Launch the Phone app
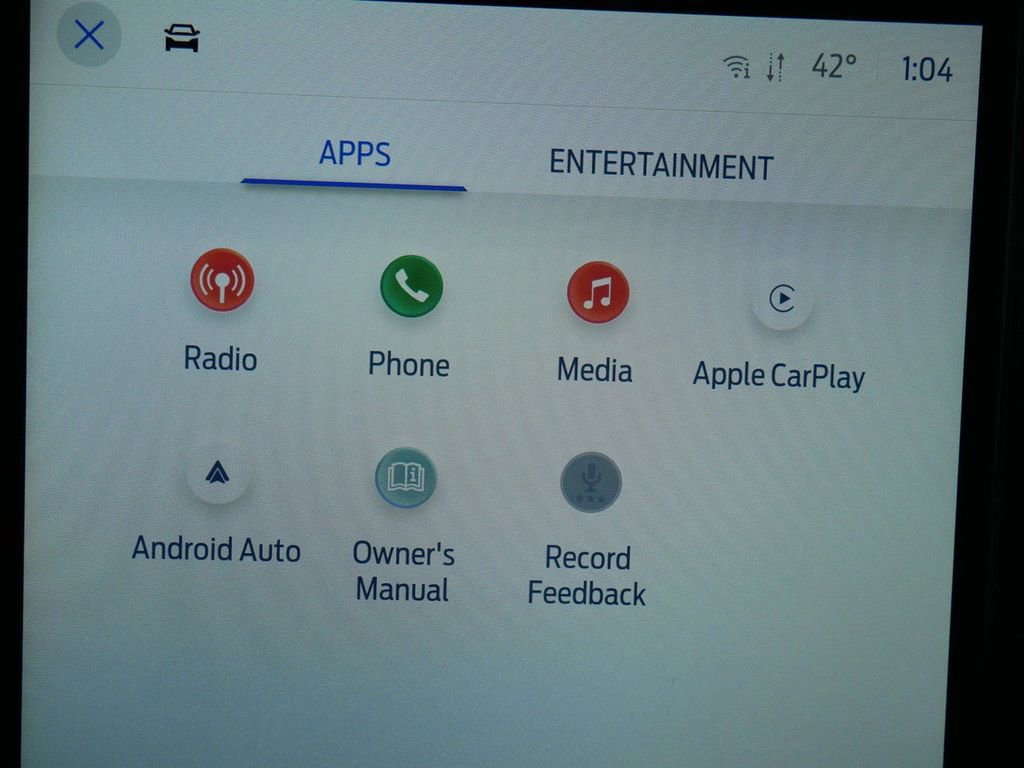Viewport: 1024px width, 768px height. click(411, 287)
